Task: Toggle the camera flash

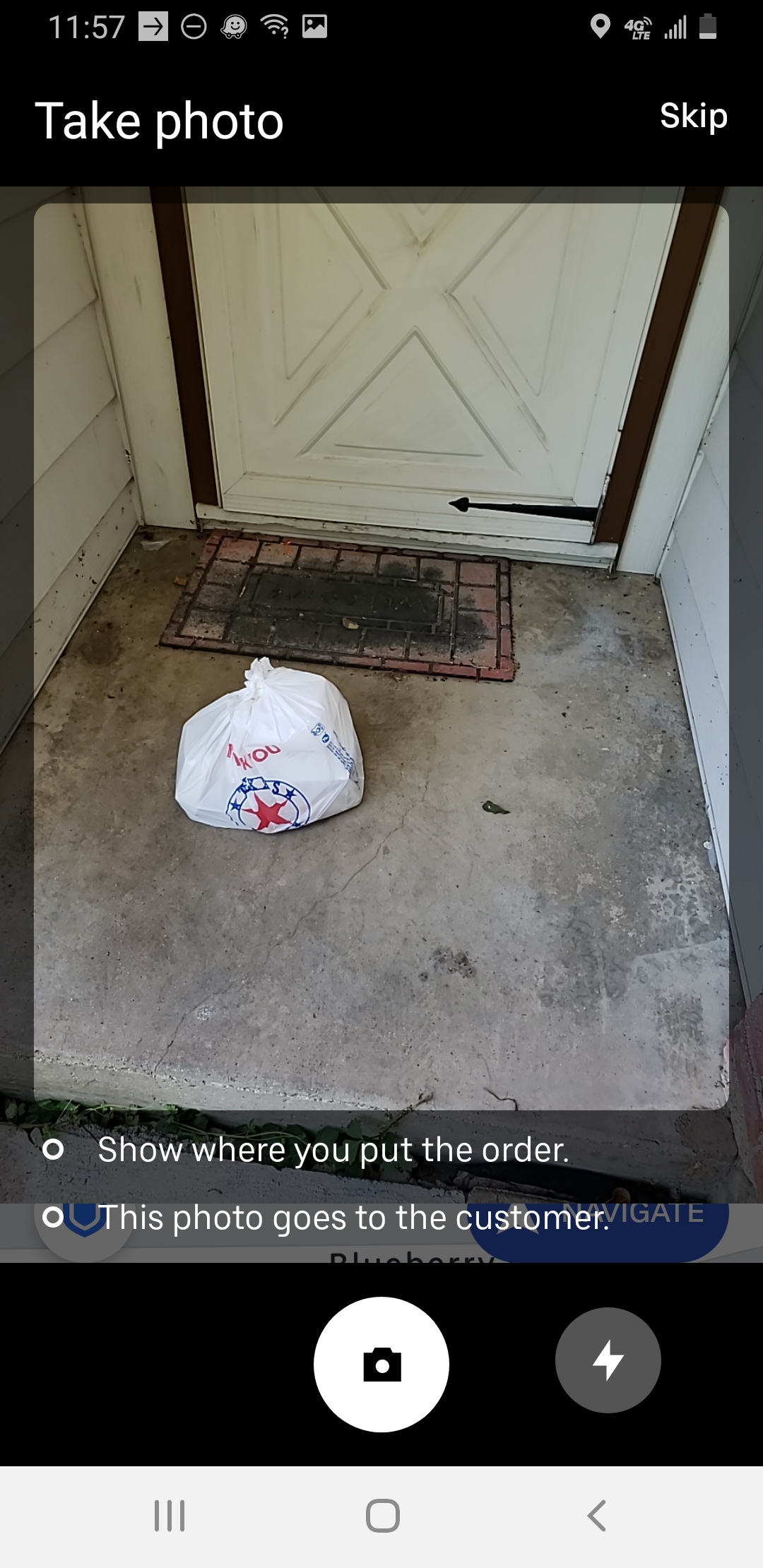Action: pyautogui.click(x=608, y=1360)
